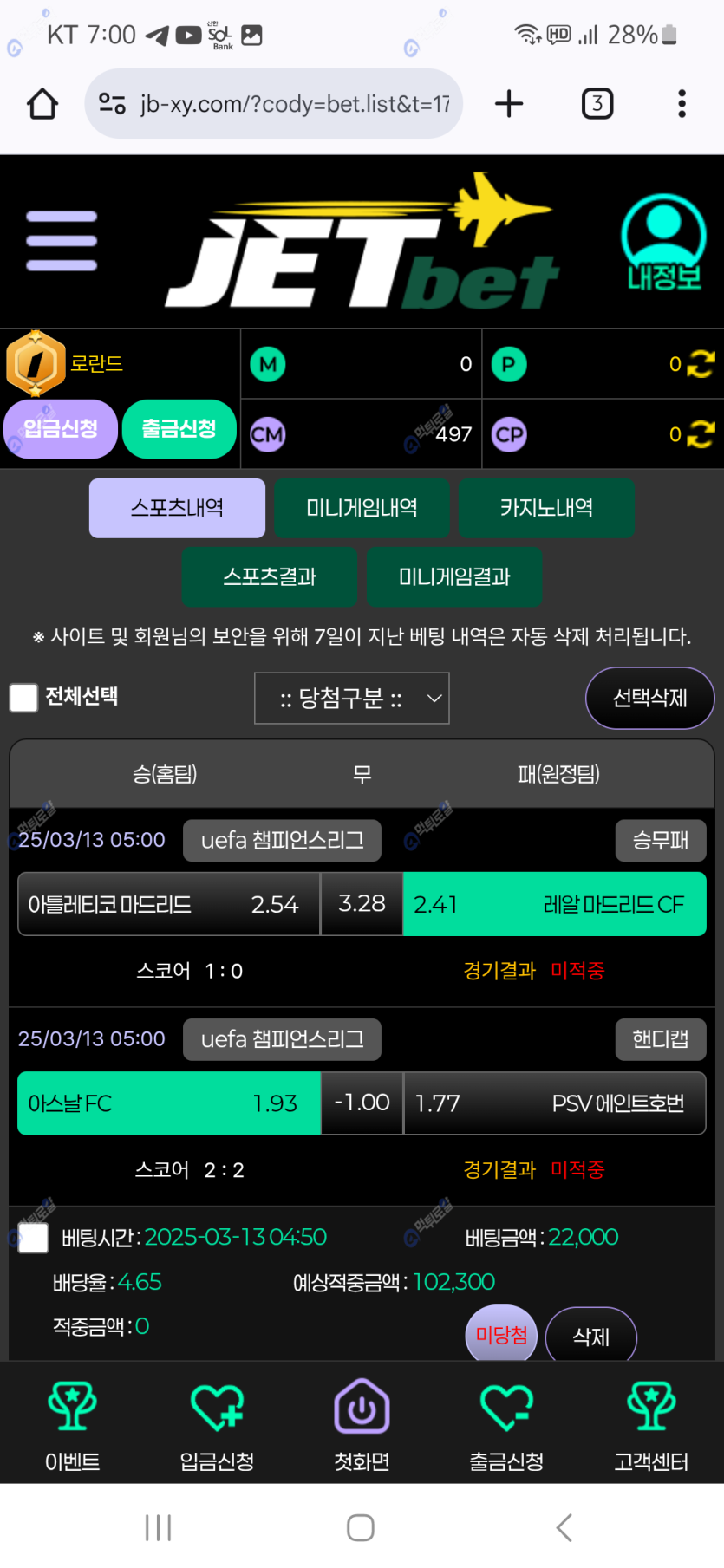Delete this bet with 삭제 button
724x1568 pixels.
coord(590,1337)
